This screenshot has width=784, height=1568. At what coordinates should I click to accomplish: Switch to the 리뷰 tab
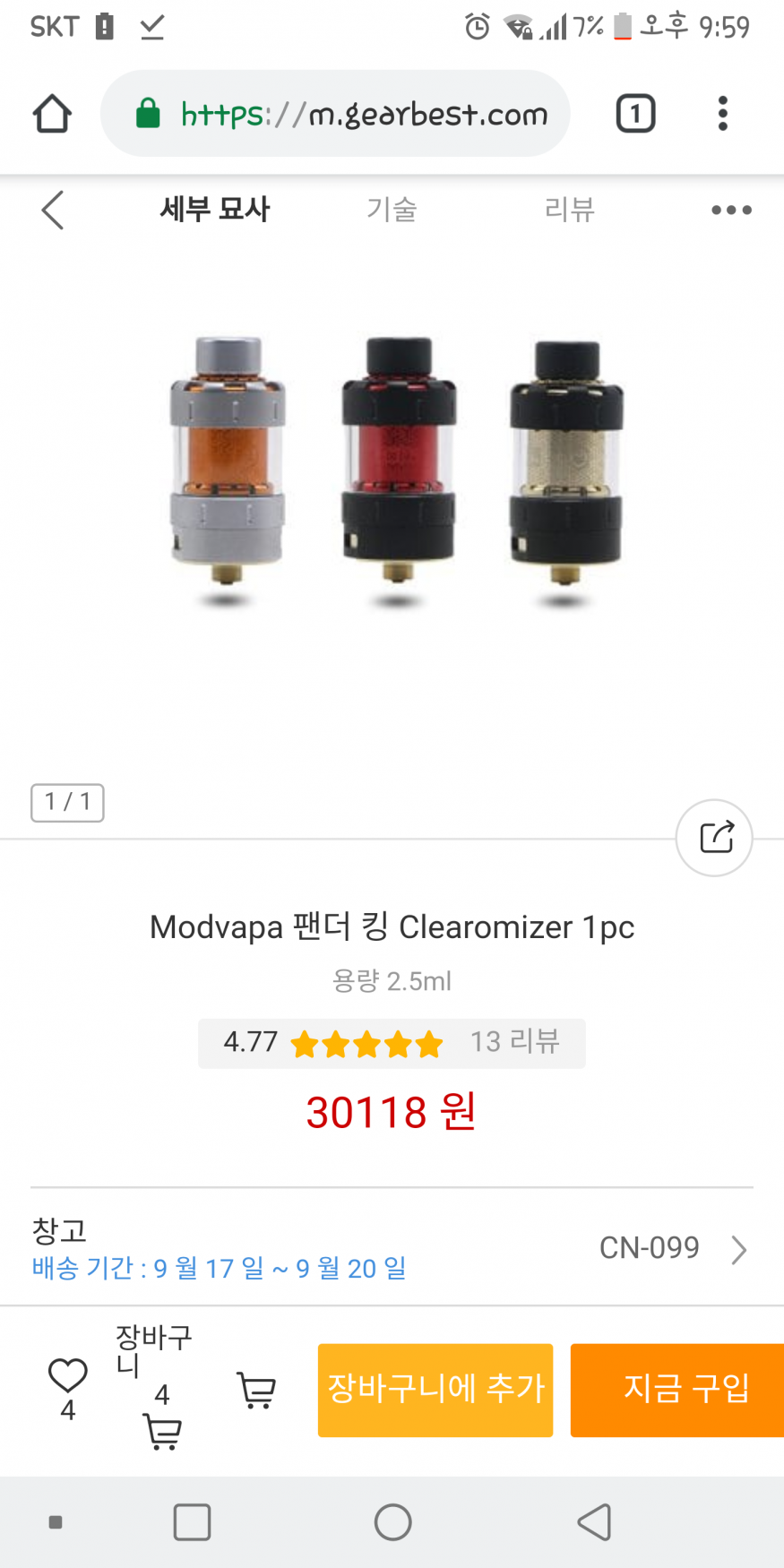click(570, 210)
